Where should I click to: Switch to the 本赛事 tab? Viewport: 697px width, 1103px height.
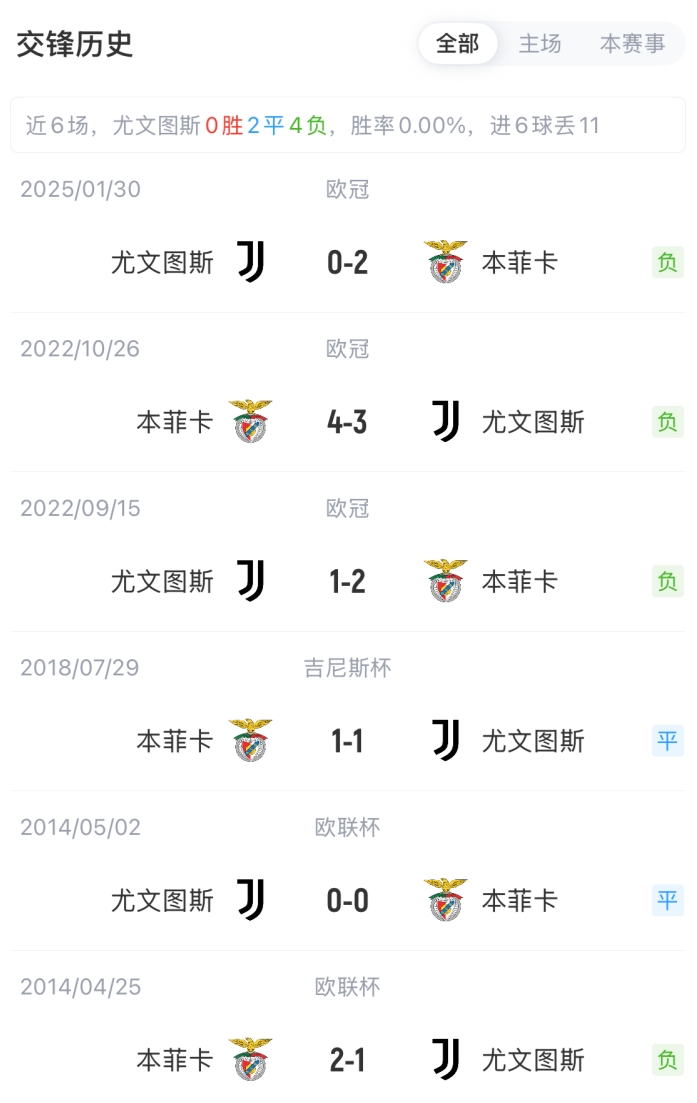point(632,44)
